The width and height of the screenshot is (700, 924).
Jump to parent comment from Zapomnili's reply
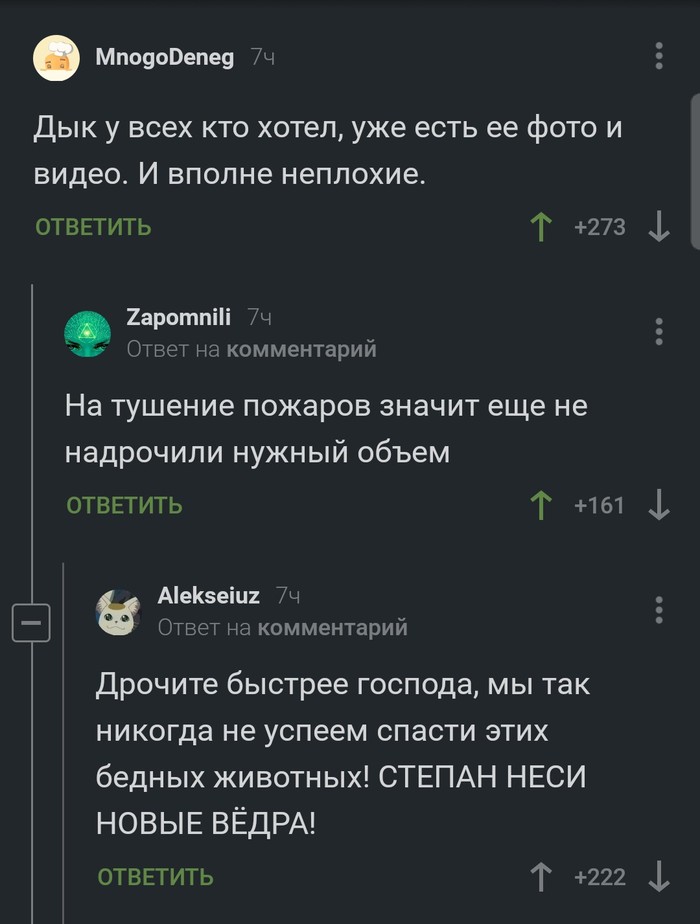(301, 349)
